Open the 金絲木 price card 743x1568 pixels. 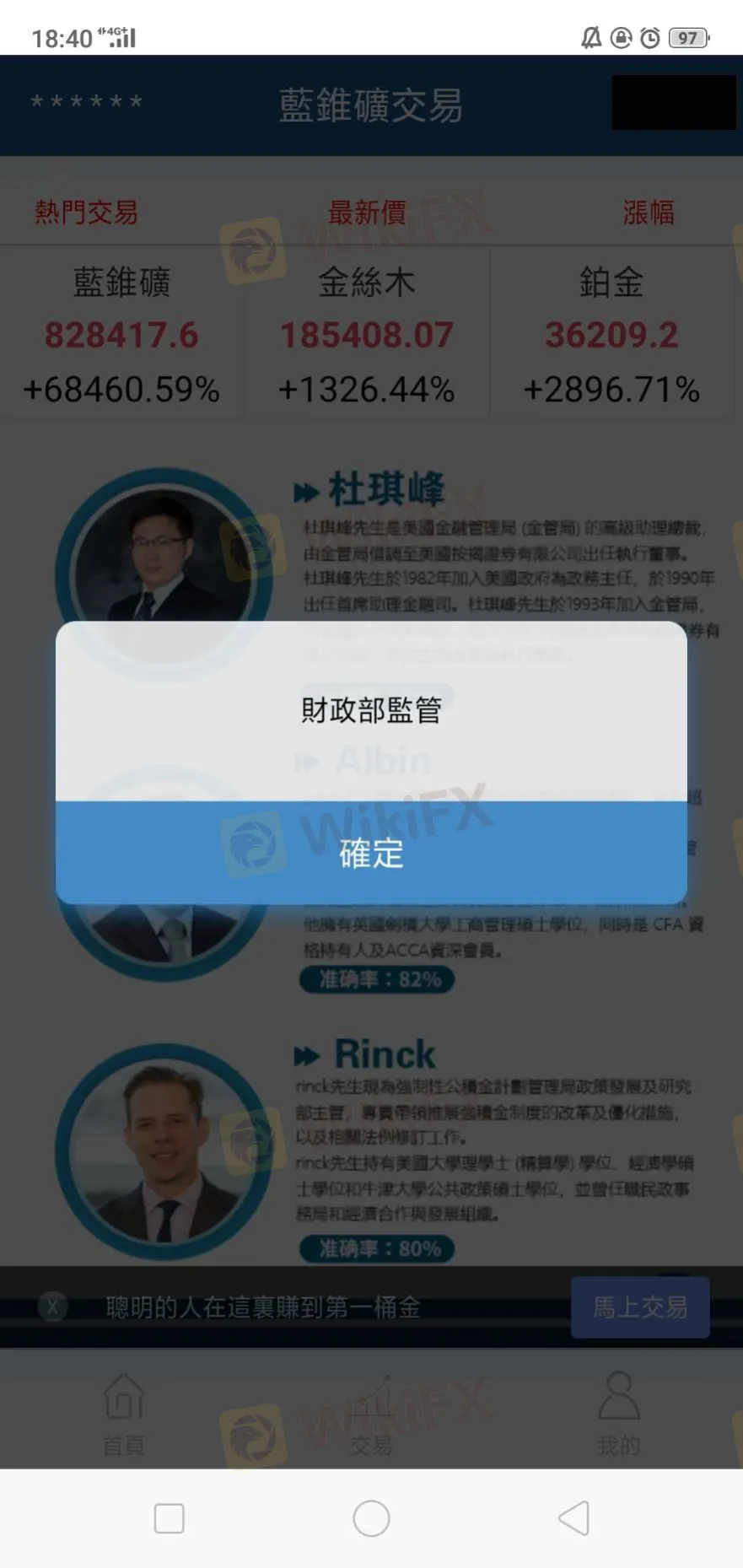367,335
